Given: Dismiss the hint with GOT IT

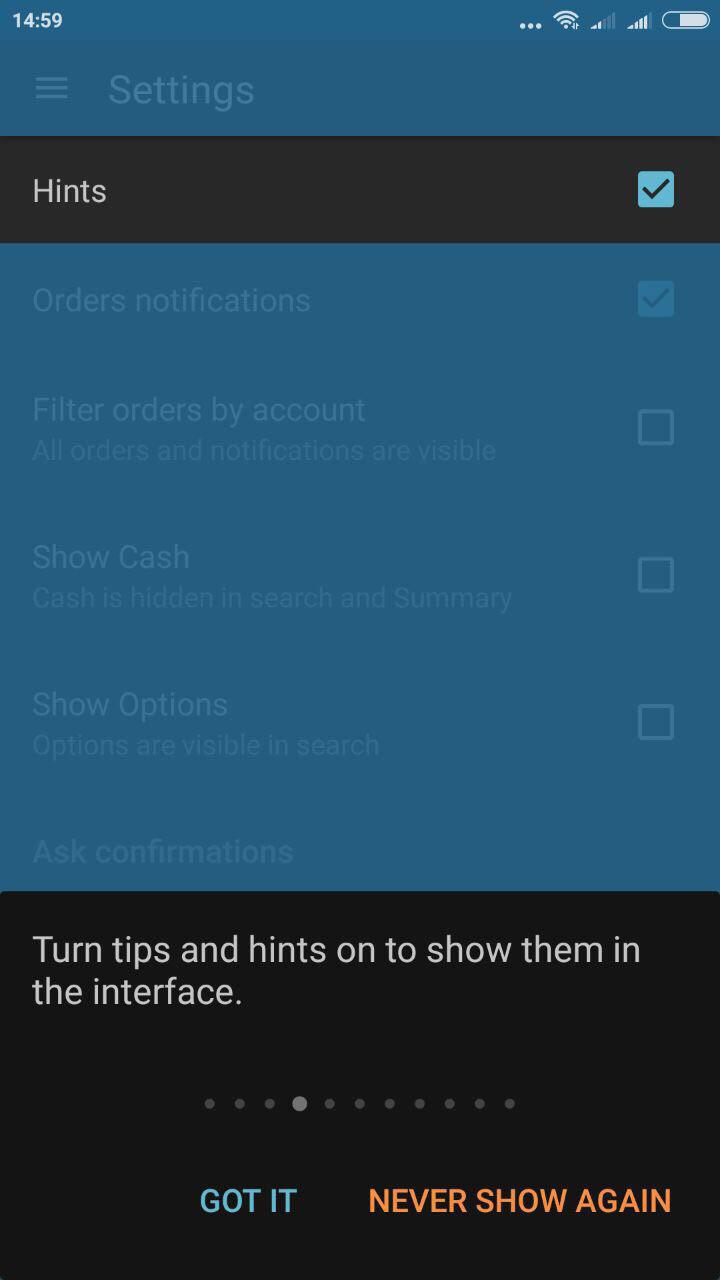Looking at the screenshot, I should [248, 1200].
